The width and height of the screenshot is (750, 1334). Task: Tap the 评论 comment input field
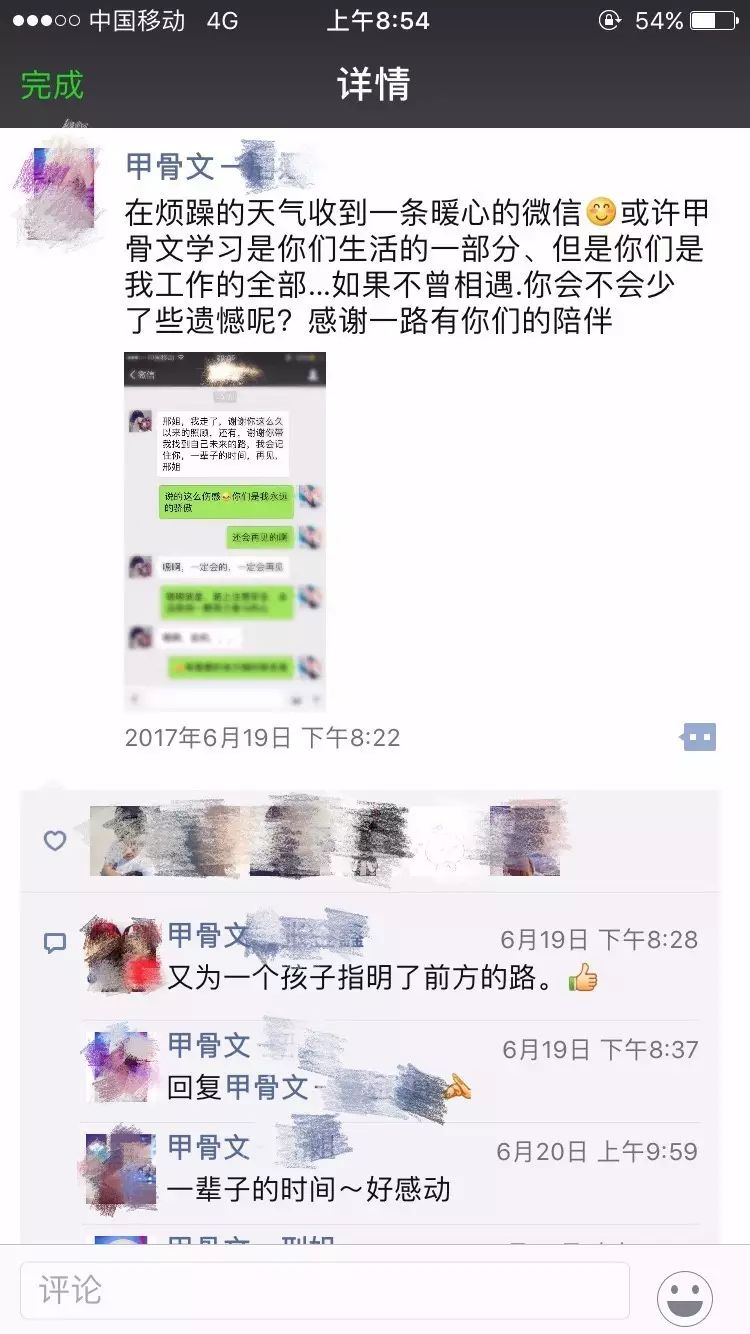point(325,1289)
